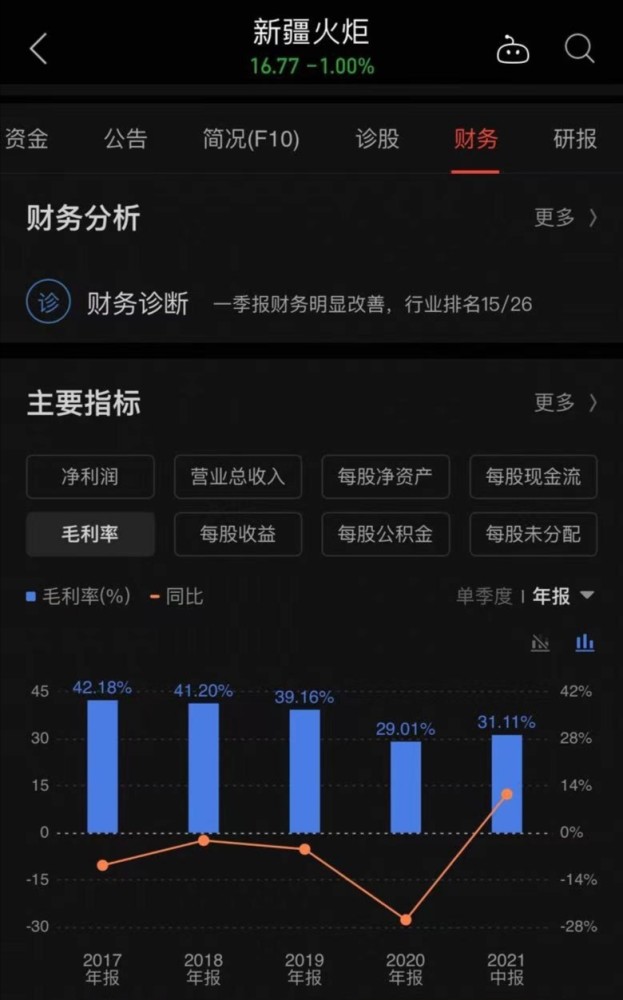Screen dimensions: 623x1000
Task: Expand the 年报 period dropdown
Action: click(x=563, y=596)
